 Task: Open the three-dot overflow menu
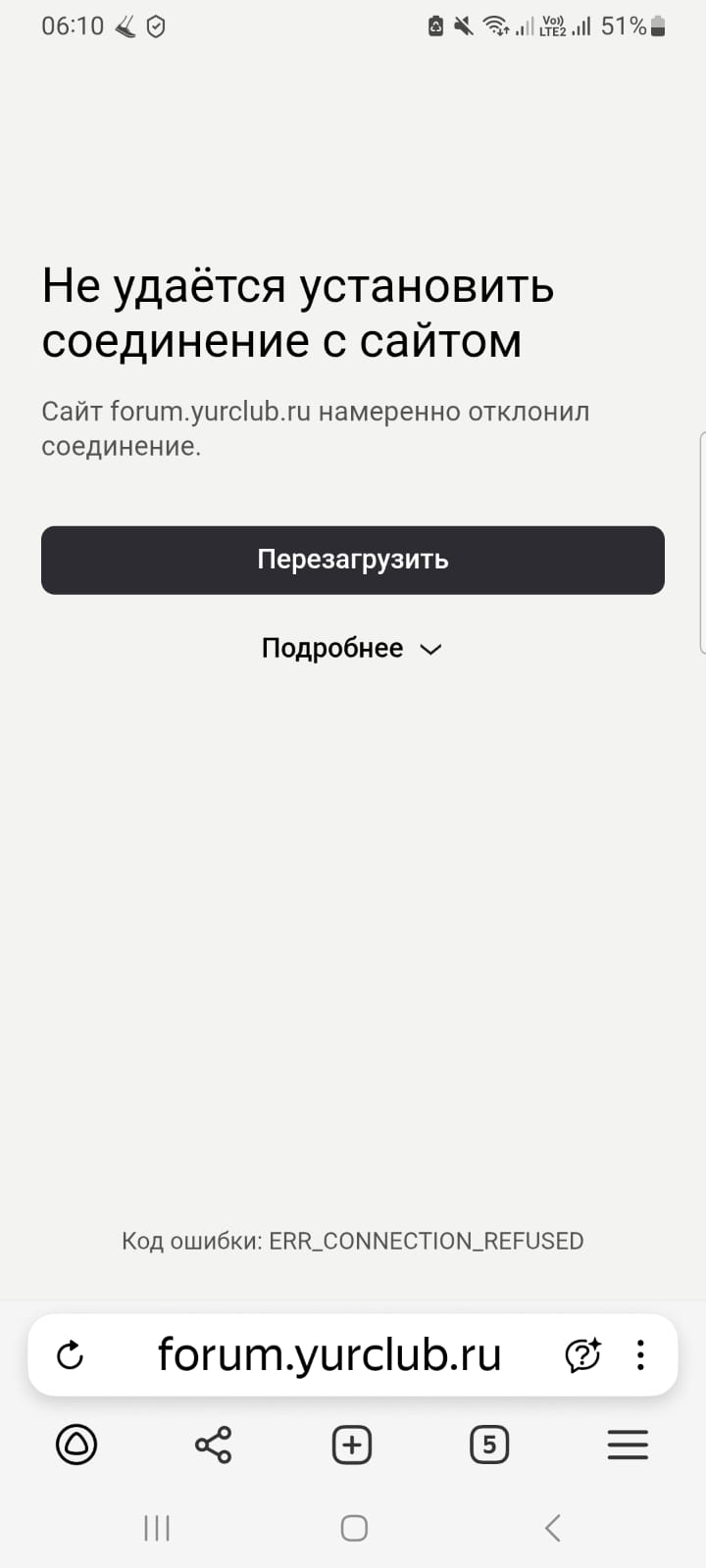click(x=640, y=1355)
